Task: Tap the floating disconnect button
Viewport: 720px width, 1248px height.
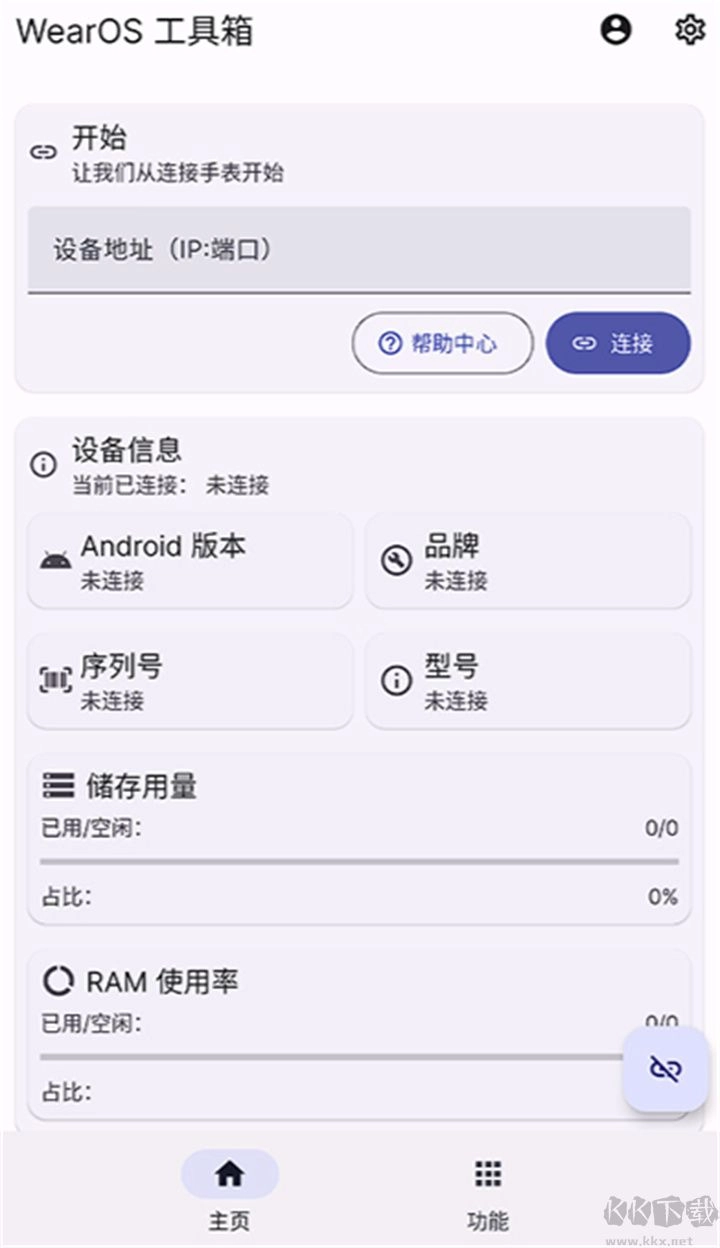Action: coord(664,1067)
